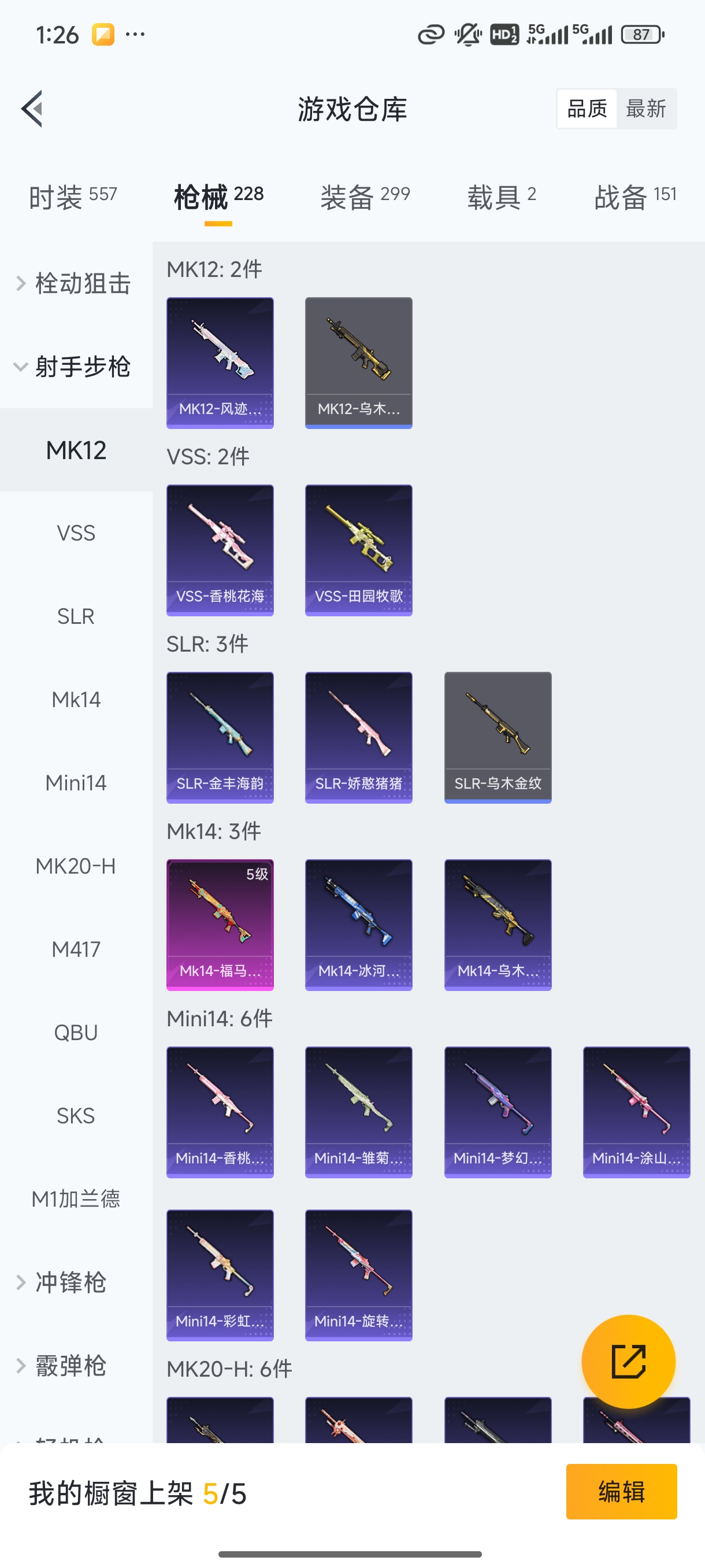Sort items by 最新
Image resolution: width=705 pixels, height=1568 pixels.
tap(645, 109)
